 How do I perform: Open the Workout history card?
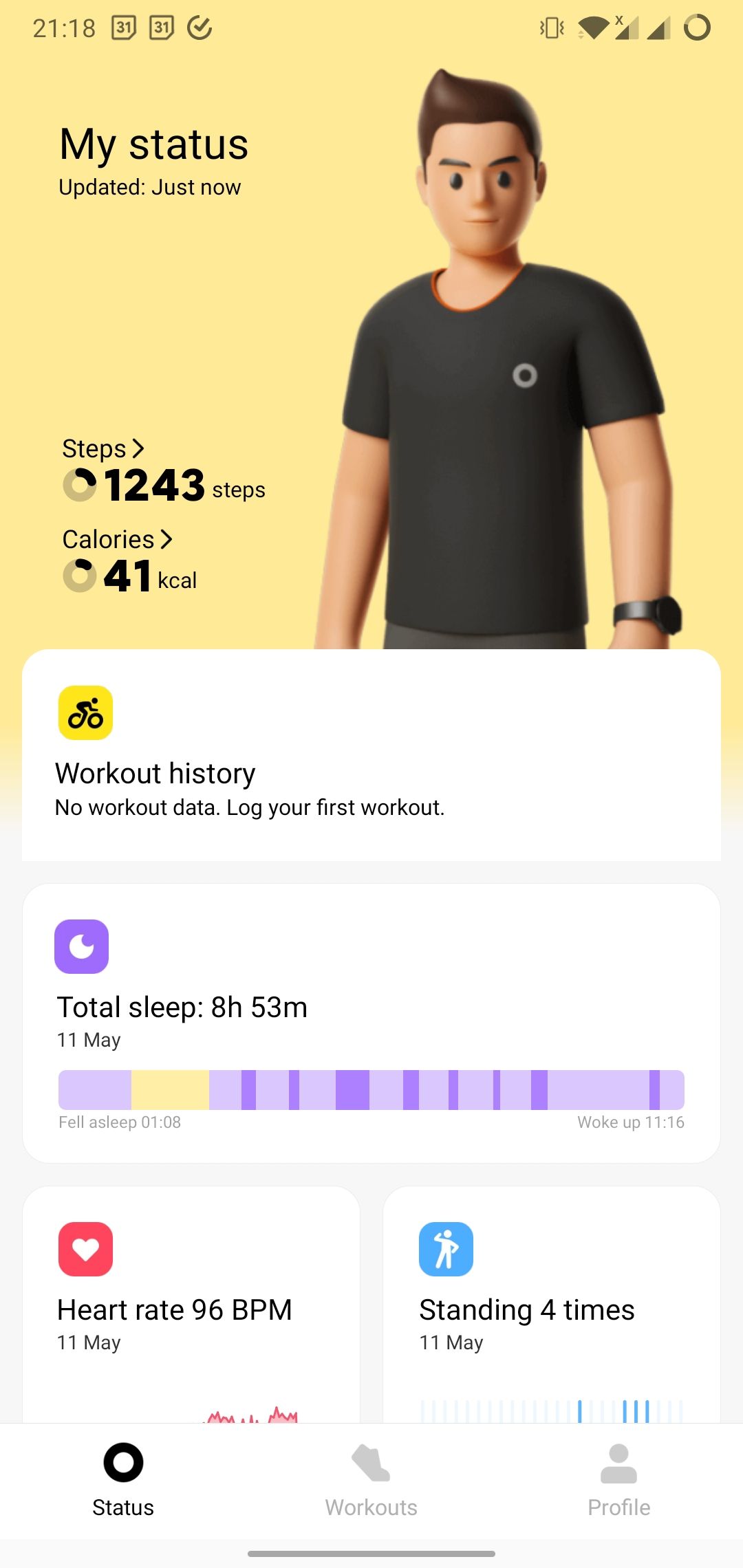pyautogui.click(x=371, y=755)
